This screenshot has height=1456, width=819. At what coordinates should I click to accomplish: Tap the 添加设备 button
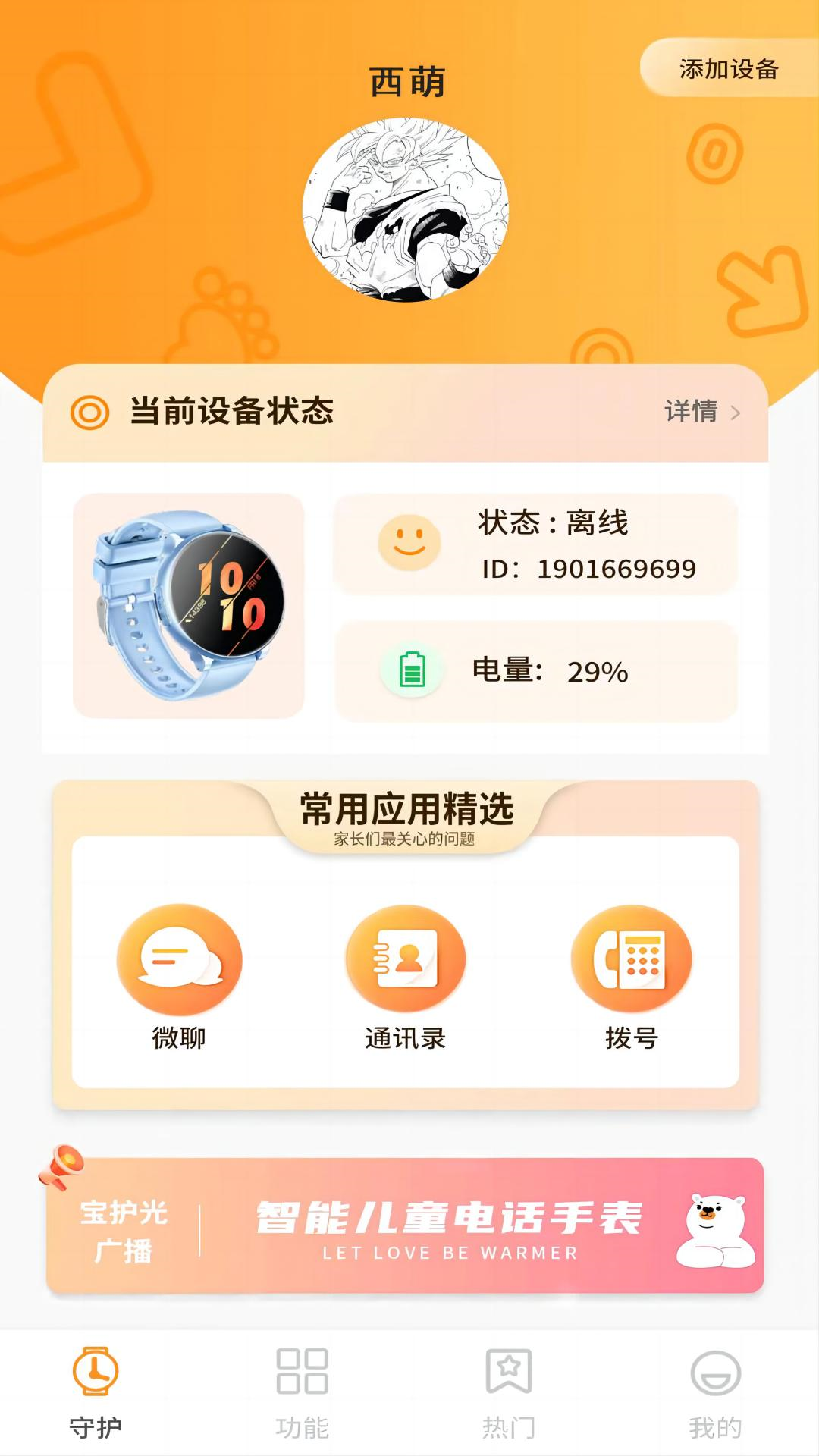pos(726,69)
